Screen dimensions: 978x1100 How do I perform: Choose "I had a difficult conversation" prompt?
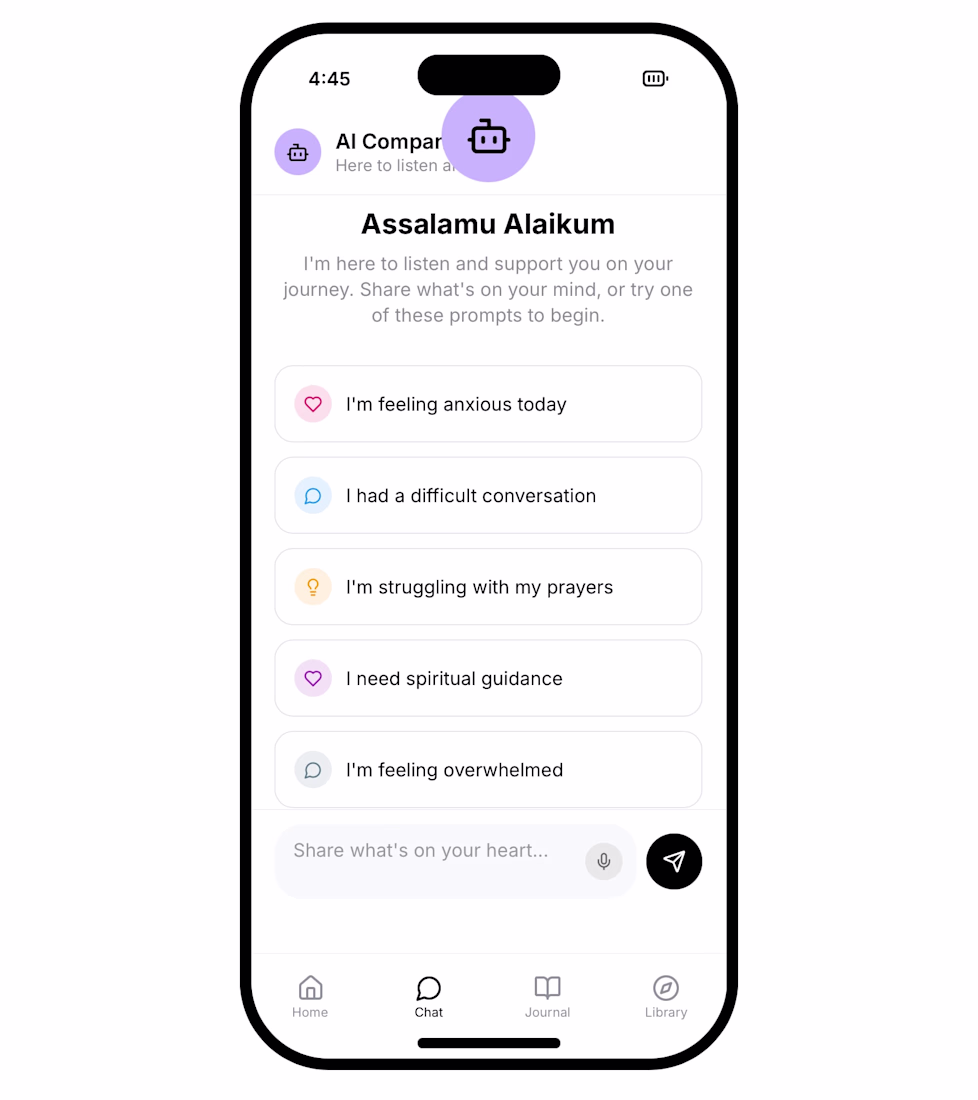coord(488,496)
